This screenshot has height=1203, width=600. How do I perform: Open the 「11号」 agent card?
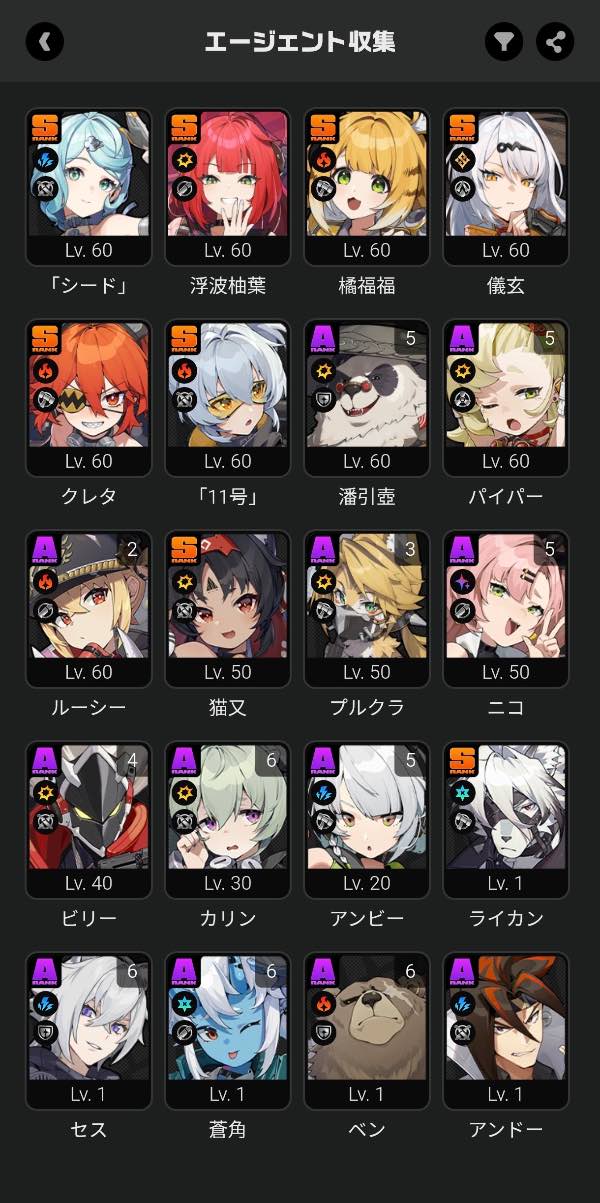coord(227,398)
